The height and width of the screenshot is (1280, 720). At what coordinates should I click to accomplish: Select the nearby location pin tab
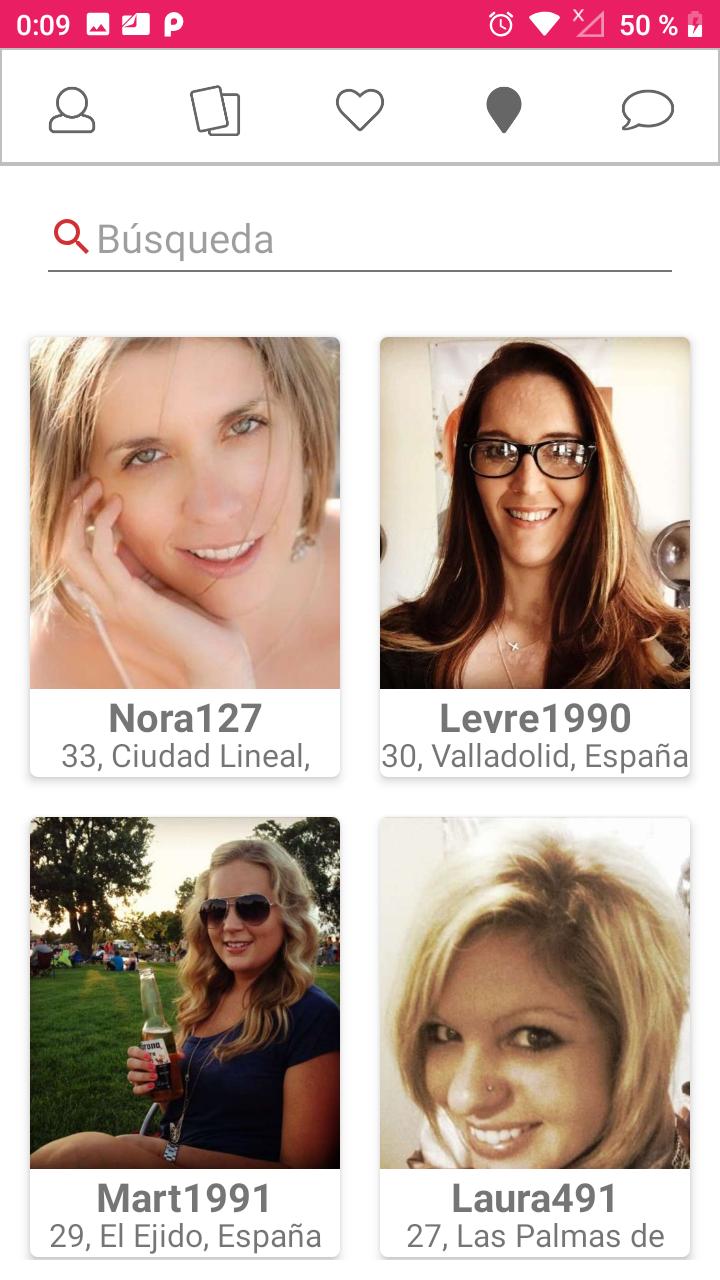pos(504,110)
